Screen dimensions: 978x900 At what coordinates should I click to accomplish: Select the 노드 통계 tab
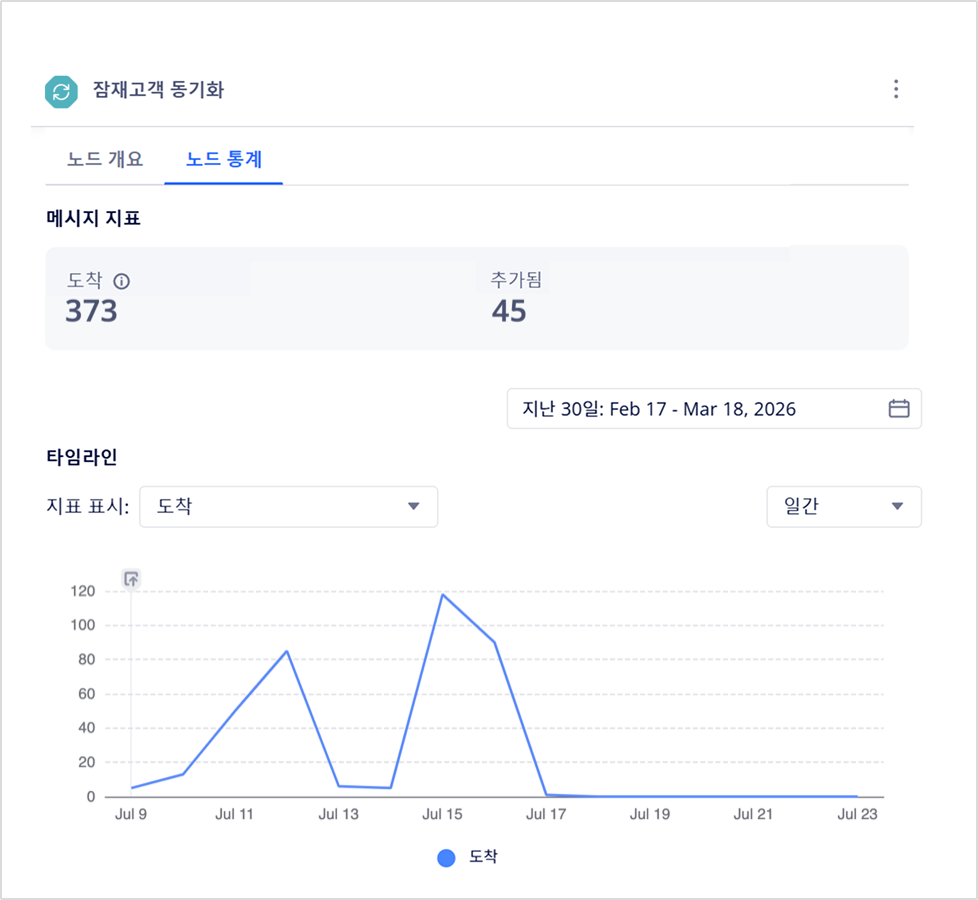coord(224,159)
